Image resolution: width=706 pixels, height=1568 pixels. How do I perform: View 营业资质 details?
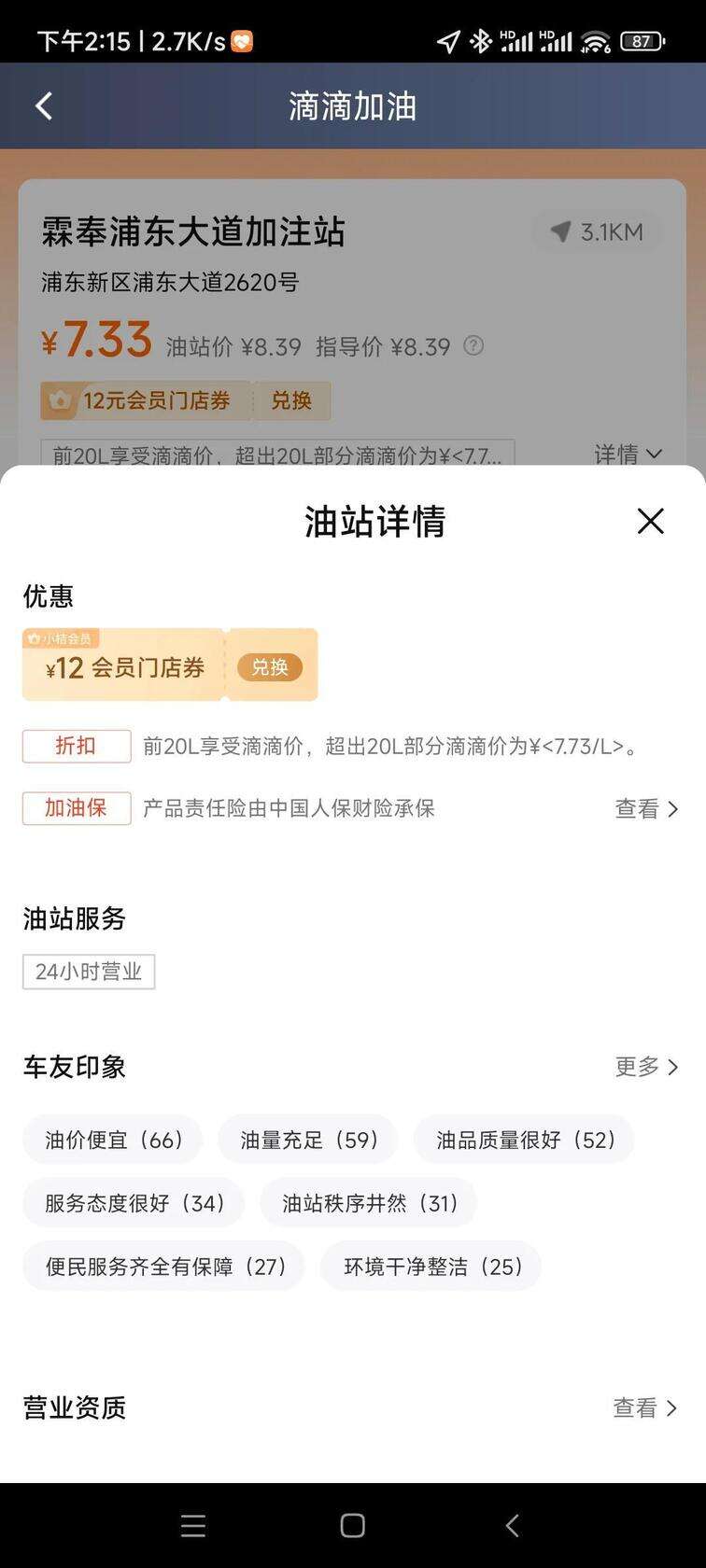645,1407
